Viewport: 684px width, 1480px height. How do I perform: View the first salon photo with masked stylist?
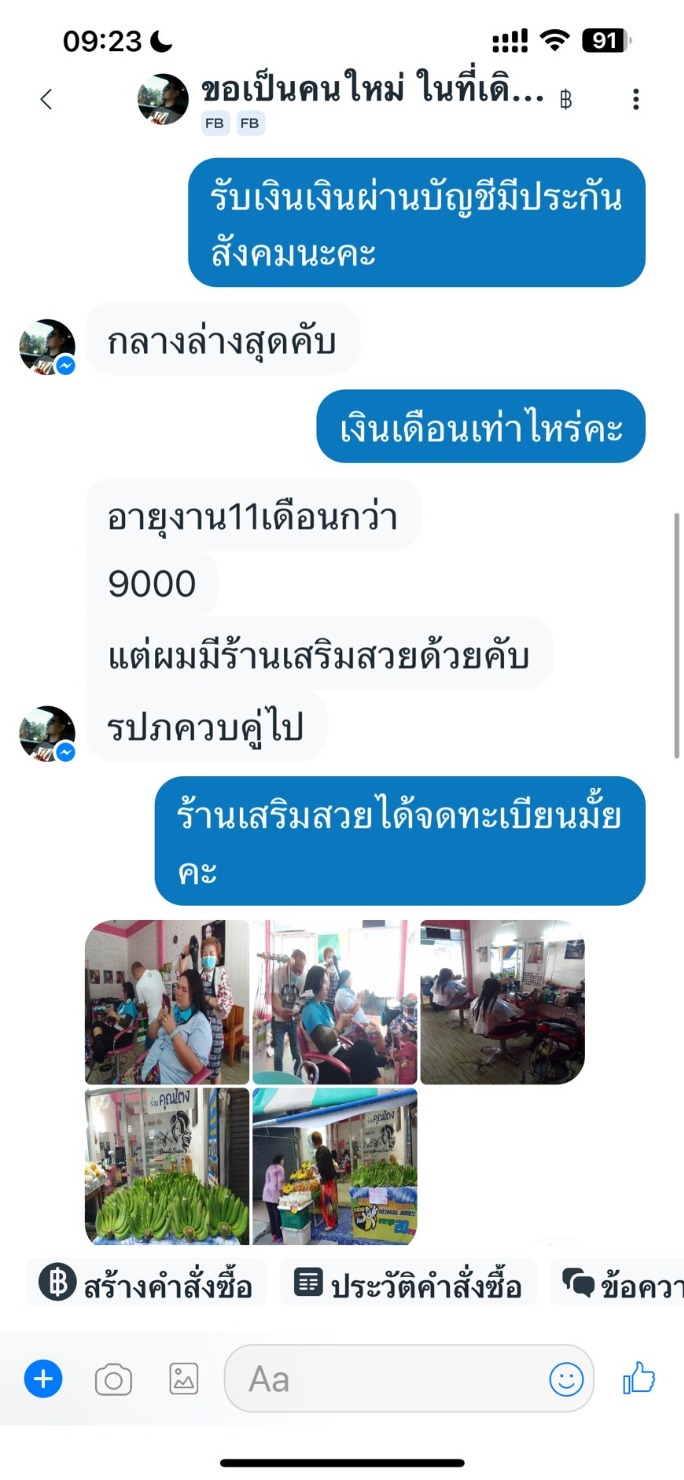tap(166, 1002)
